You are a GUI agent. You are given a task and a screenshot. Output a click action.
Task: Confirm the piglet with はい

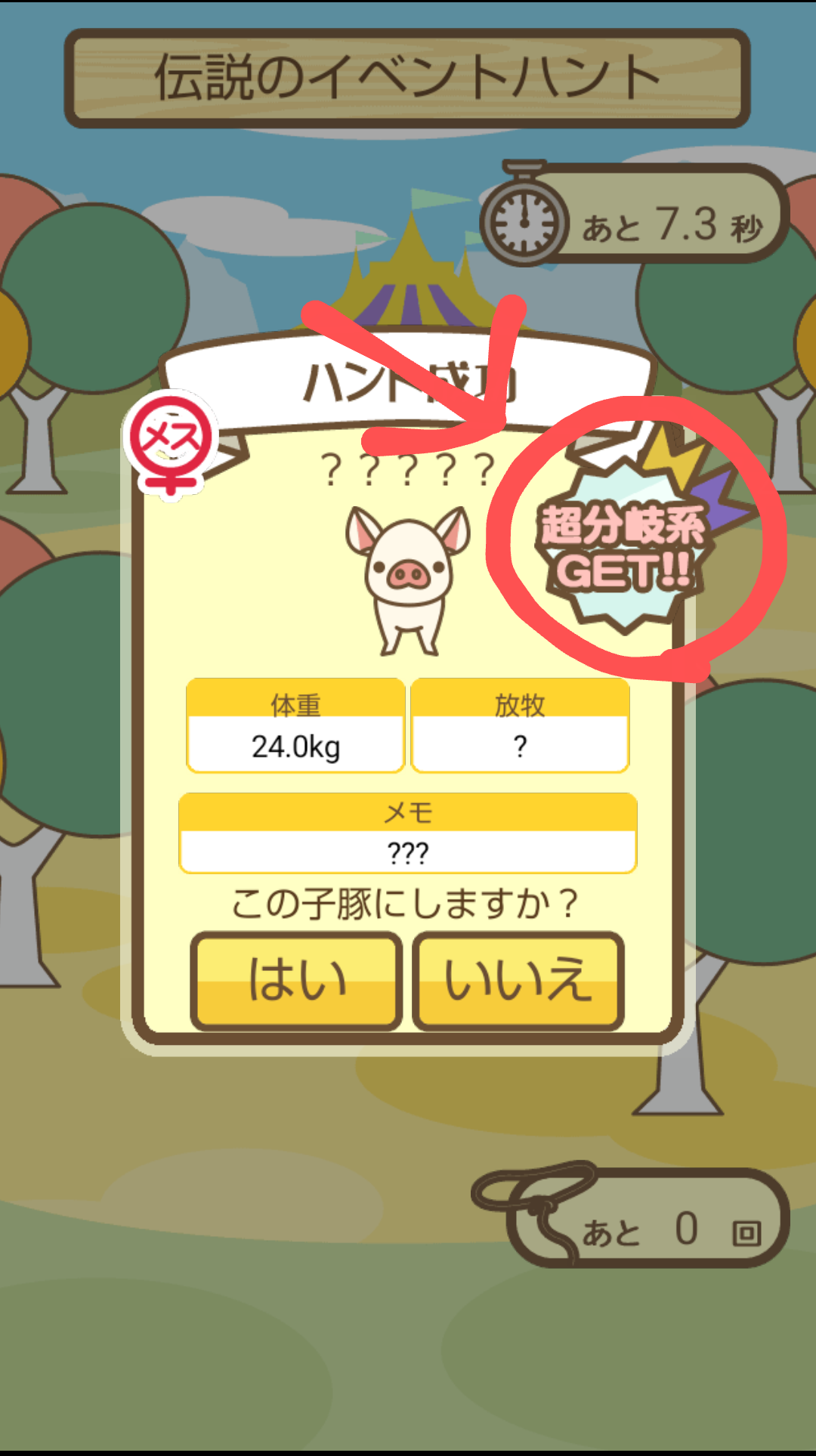tap(296, 981)
